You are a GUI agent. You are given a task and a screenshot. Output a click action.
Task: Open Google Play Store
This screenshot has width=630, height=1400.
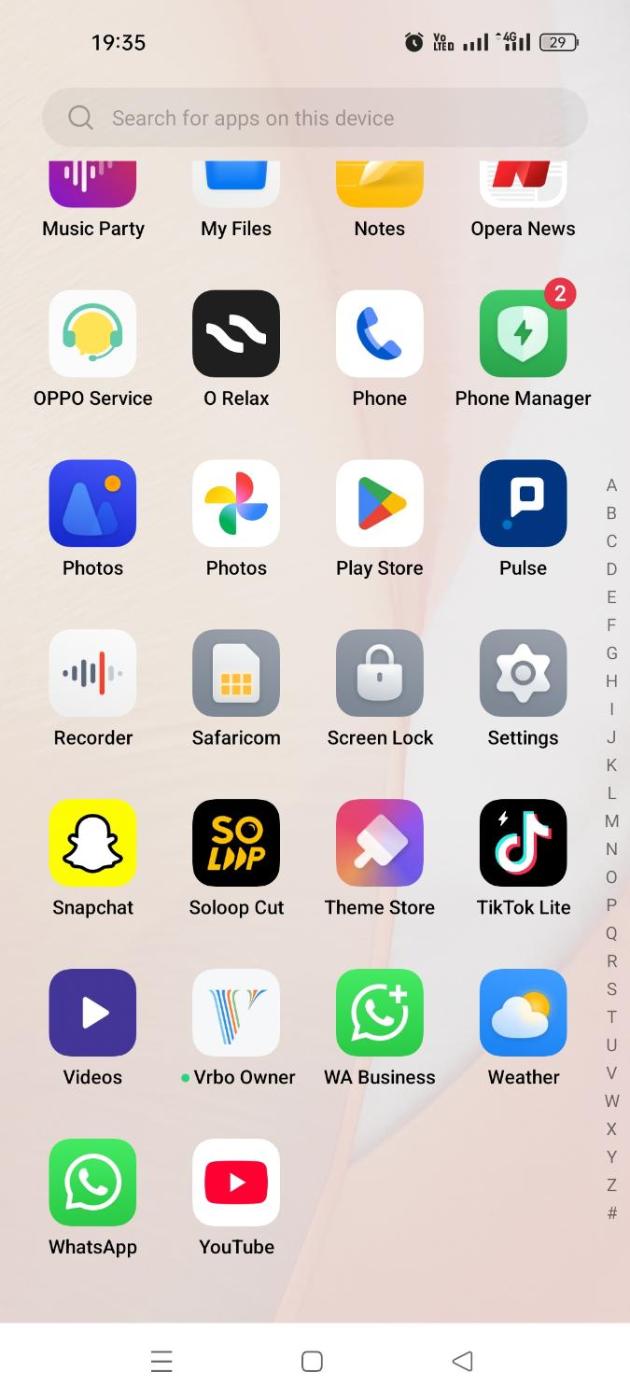tap(379, 504)
